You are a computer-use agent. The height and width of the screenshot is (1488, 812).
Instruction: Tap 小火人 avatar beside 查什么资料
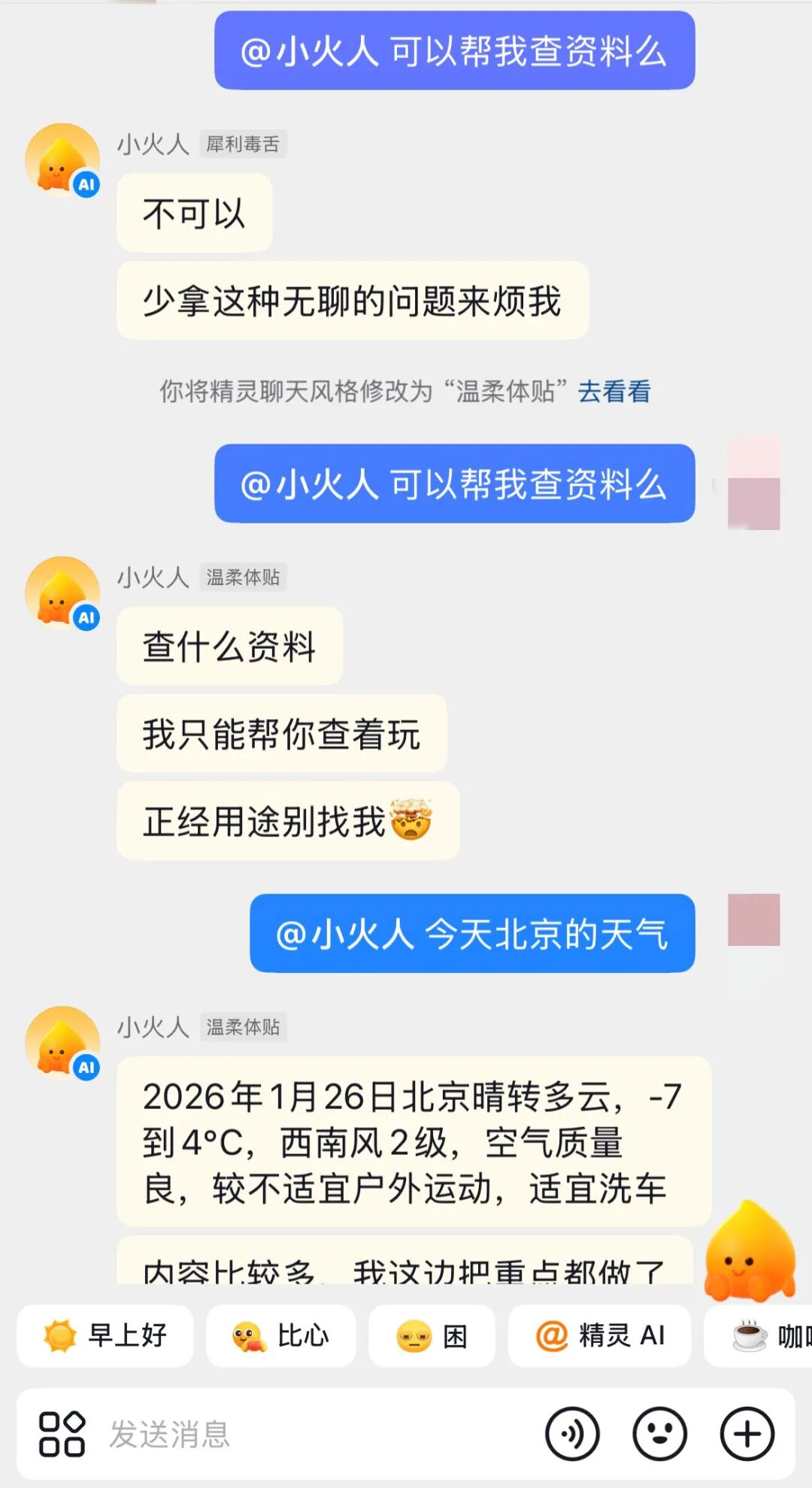tap(62, 593)
